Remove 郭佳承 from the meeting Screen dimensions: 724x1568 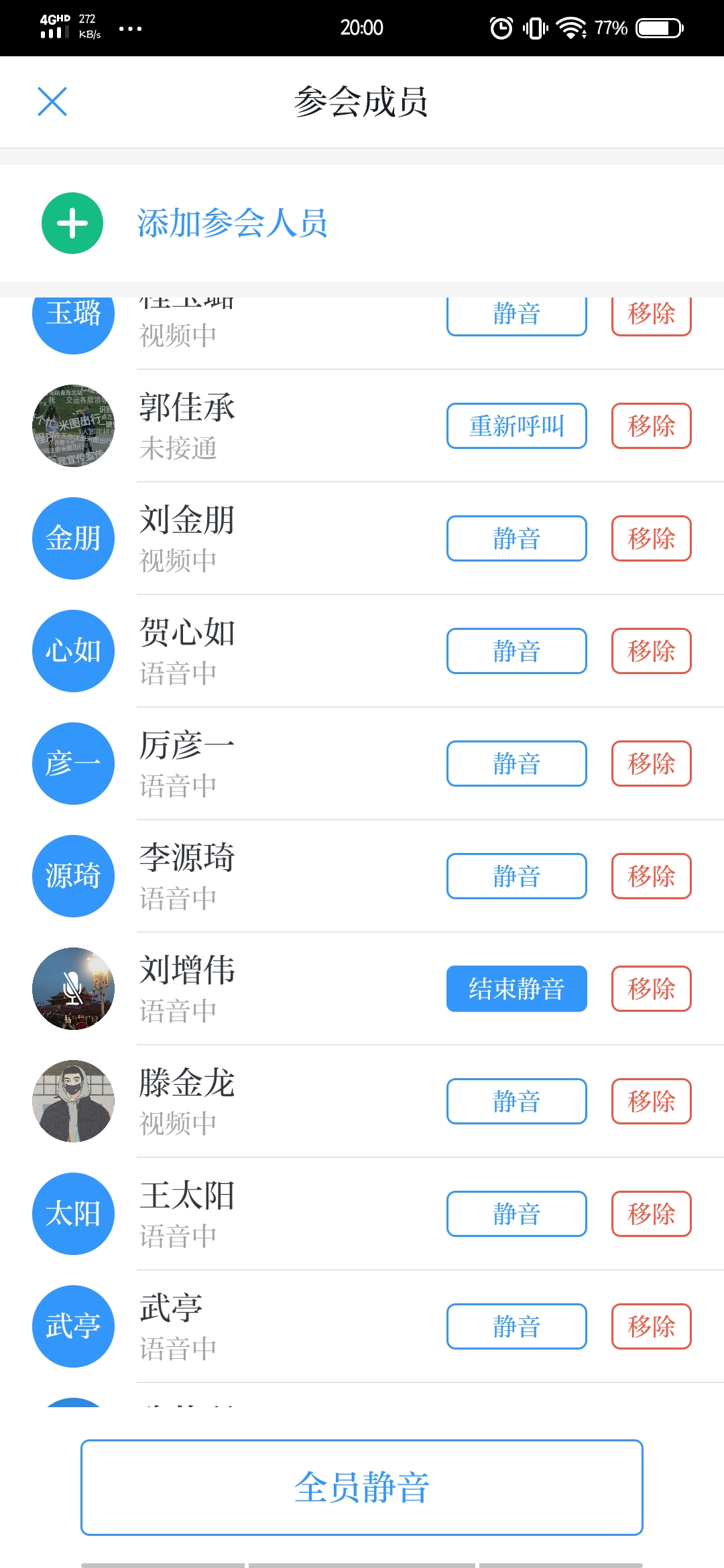click(x=651, y=426)
